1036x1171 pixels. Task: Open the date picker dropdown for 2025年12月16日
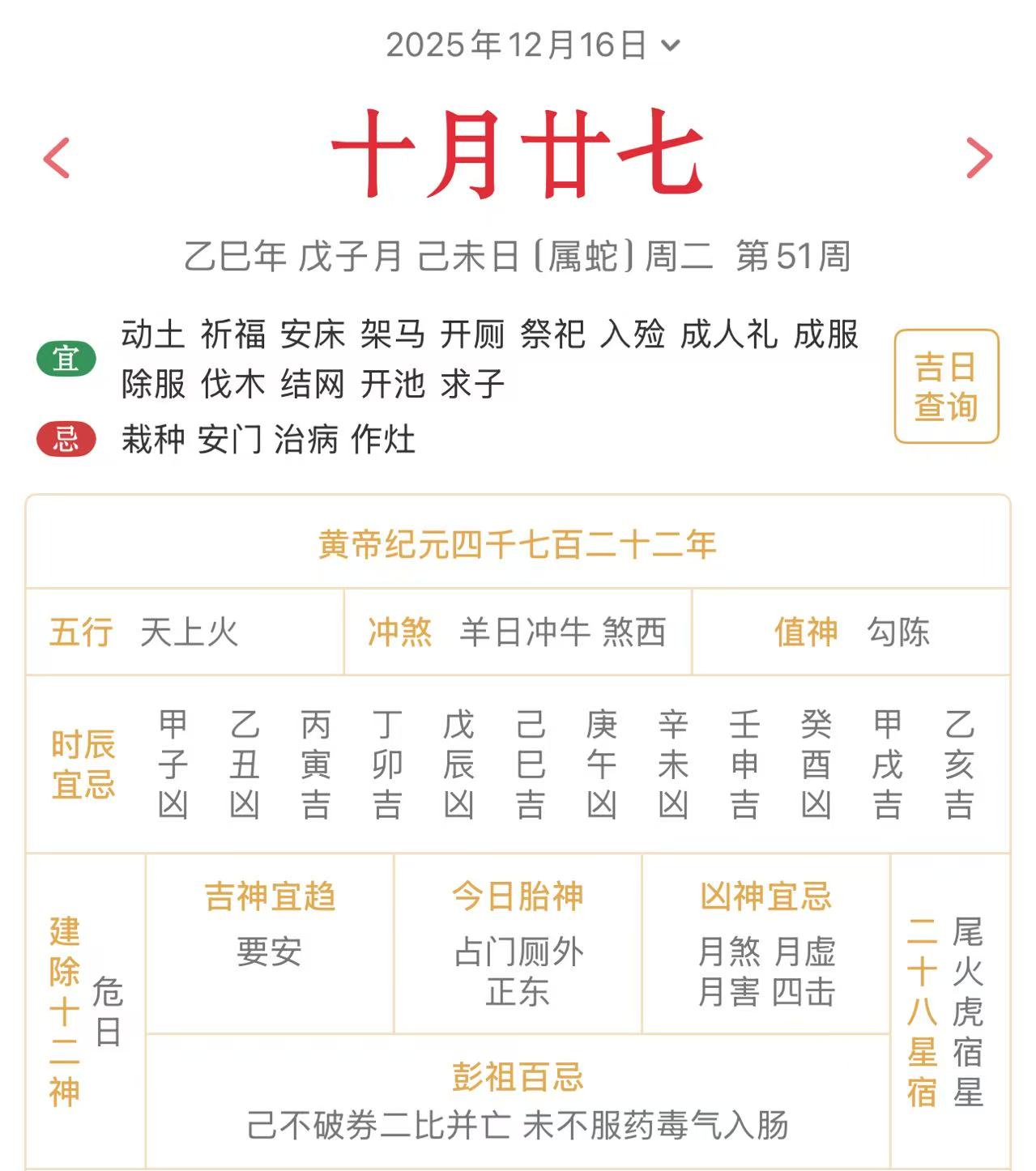point(531,45)
